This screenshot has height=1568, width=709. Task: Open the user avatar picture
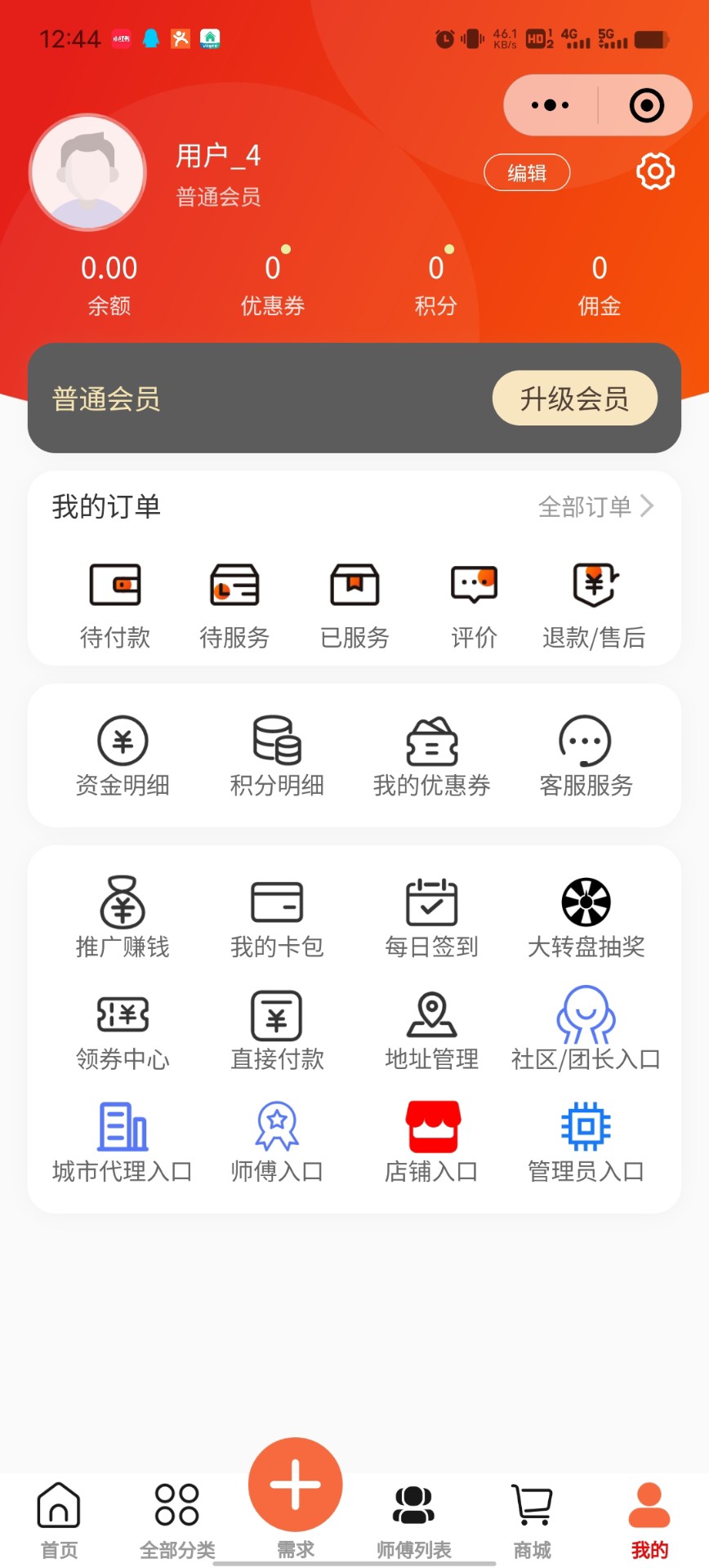(88, 172)
